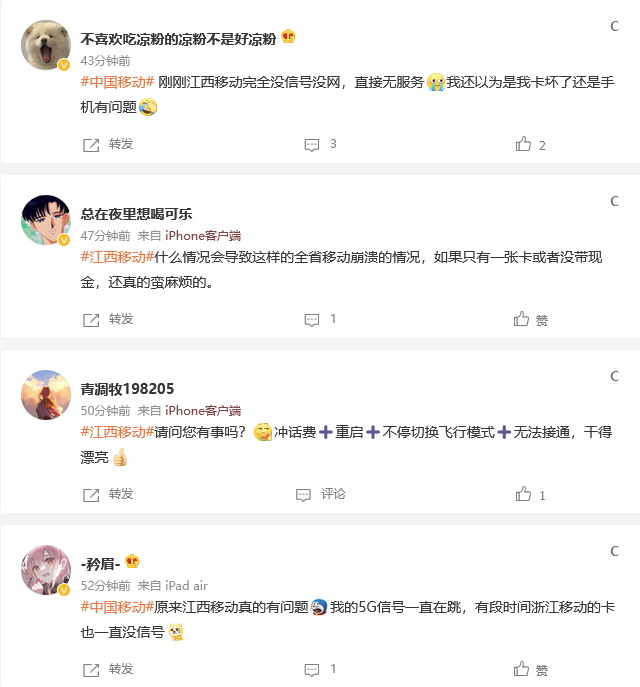Screen dimensions: 640x687
Task: Repost the post by 总在夜里想喝可乐
Action: [108, 319]
